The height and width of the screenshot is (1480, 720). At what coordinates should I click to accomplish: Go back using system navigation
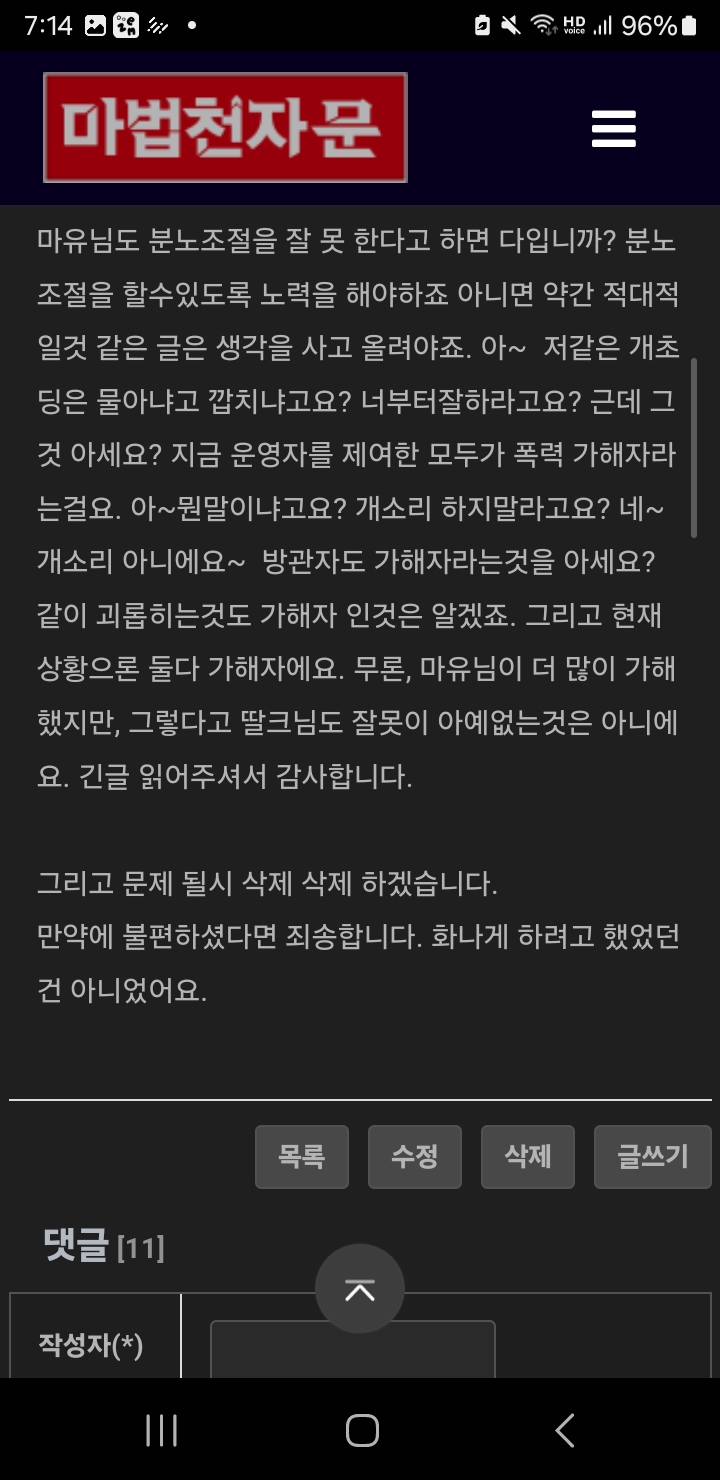coord(565,1430)
